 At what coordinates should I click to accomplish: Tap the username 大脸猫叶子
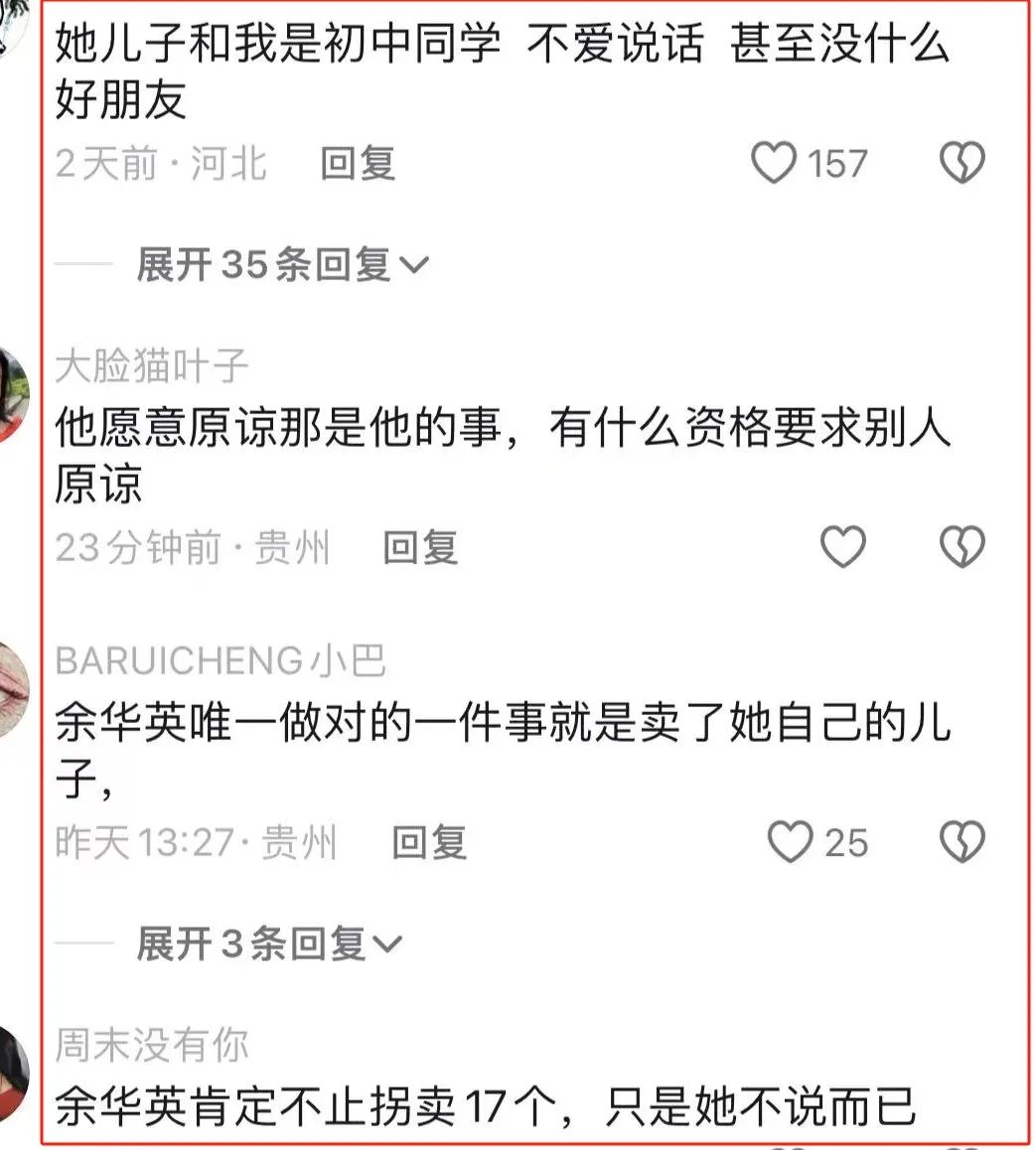151,367
